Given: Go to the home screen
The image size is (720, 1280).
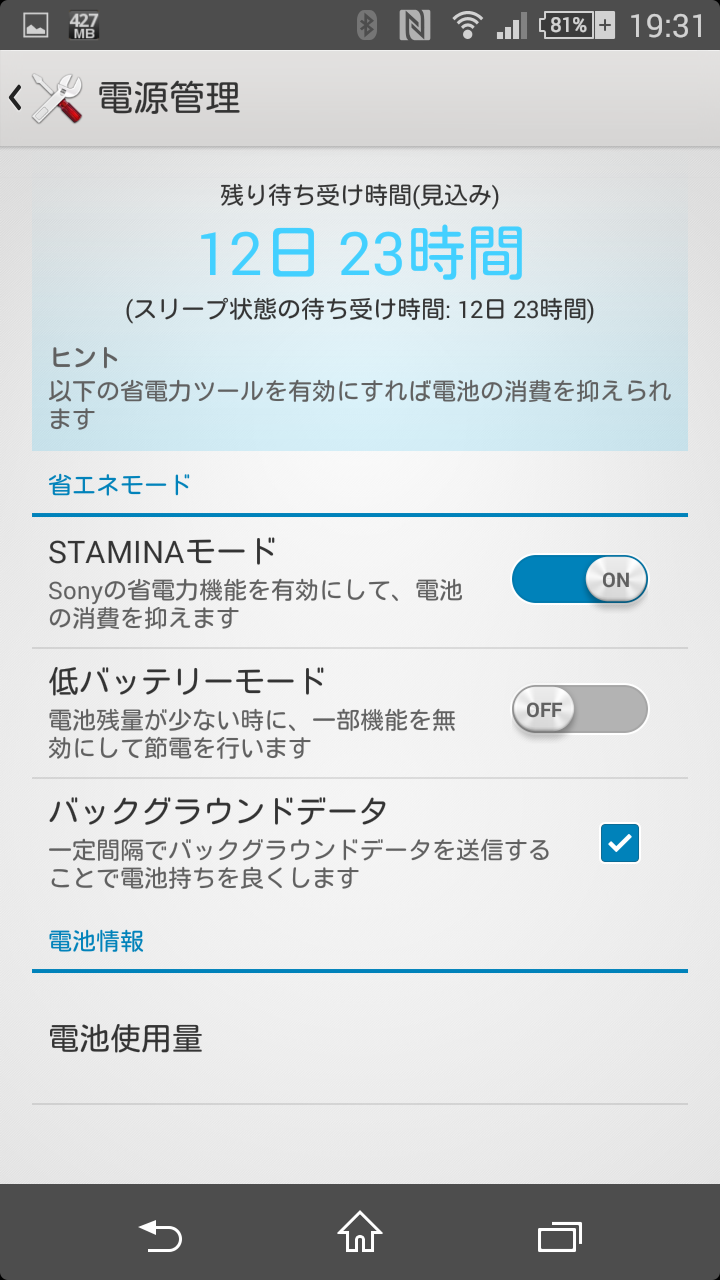Looking at the screenshot, I should [360, 1233].
